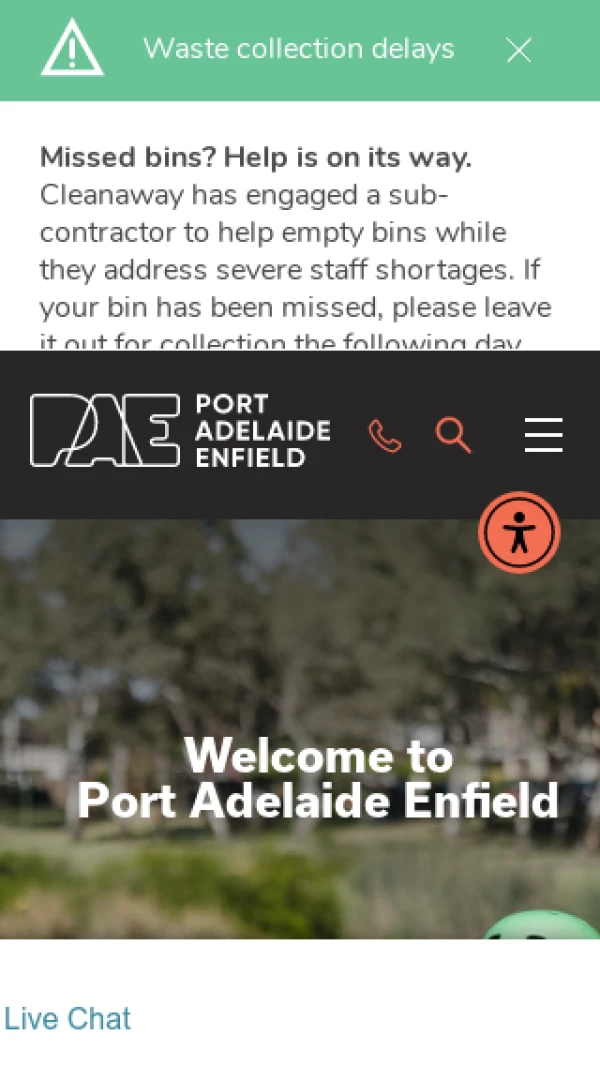The image size is (600, 1065).
Task: Open the accessibility options button
Action: click(519, 532)
